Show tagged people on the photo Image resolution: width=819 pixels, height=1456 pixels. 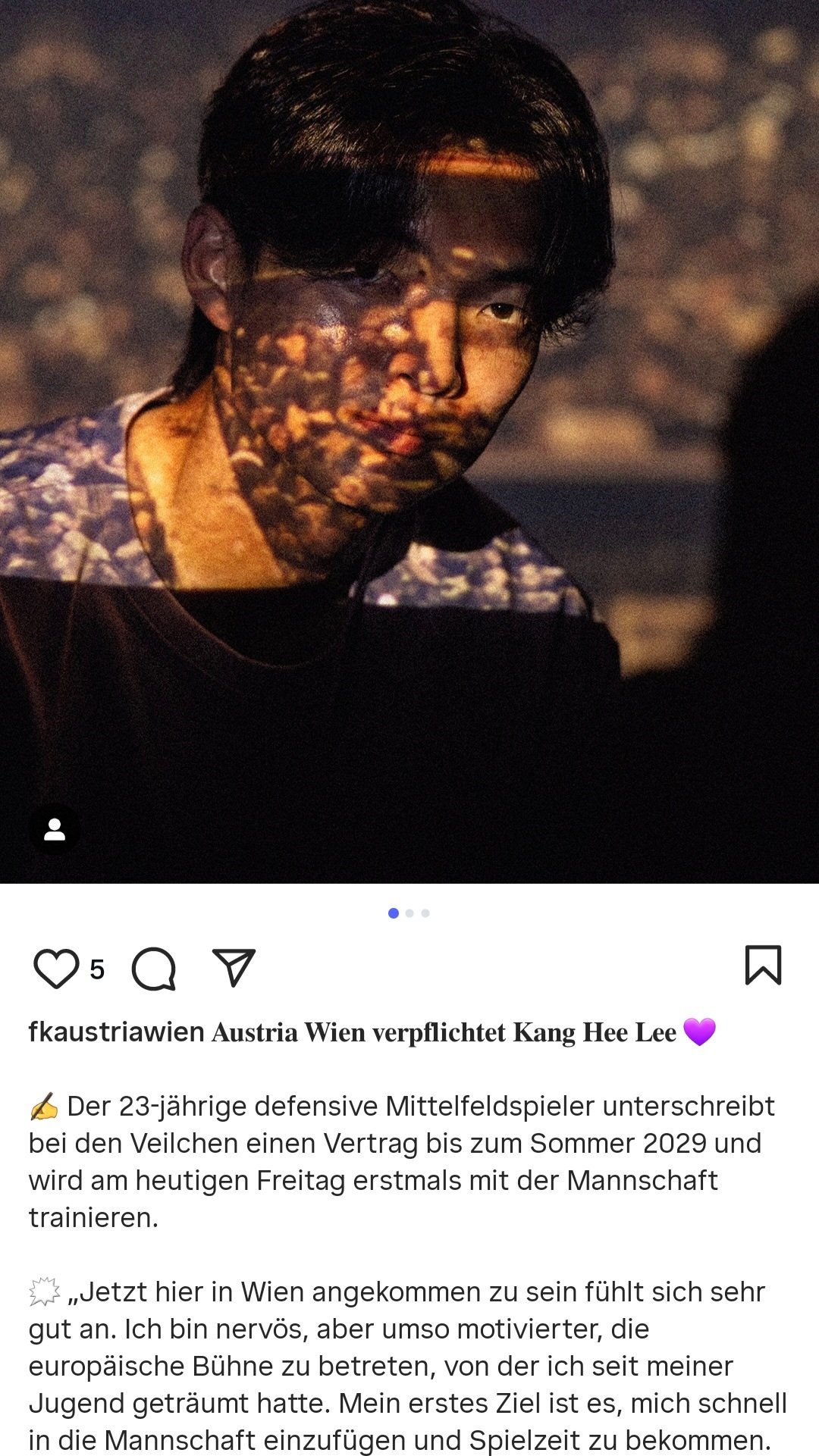tap(55, 830)
